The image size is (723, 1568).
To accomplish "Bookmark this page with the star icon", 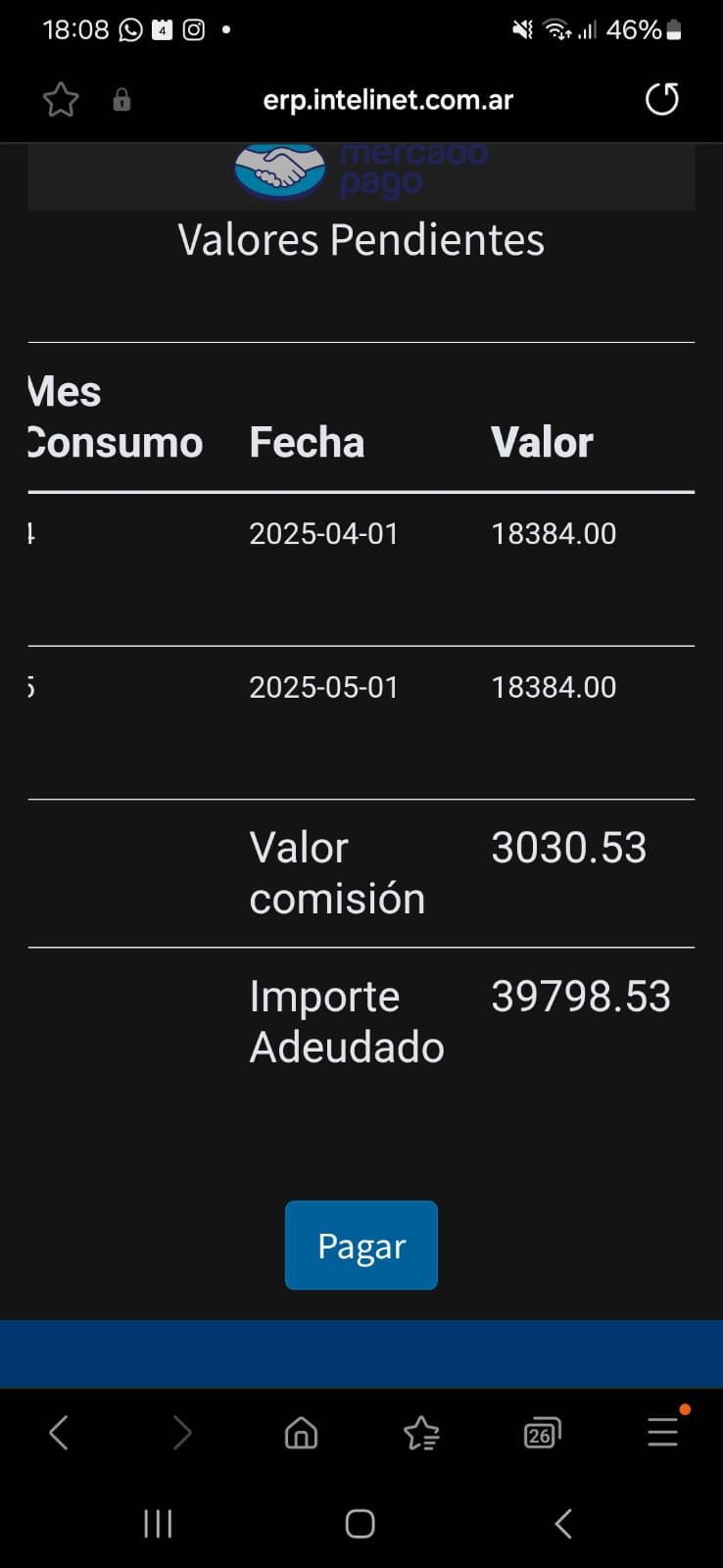I will click(61, 100).
